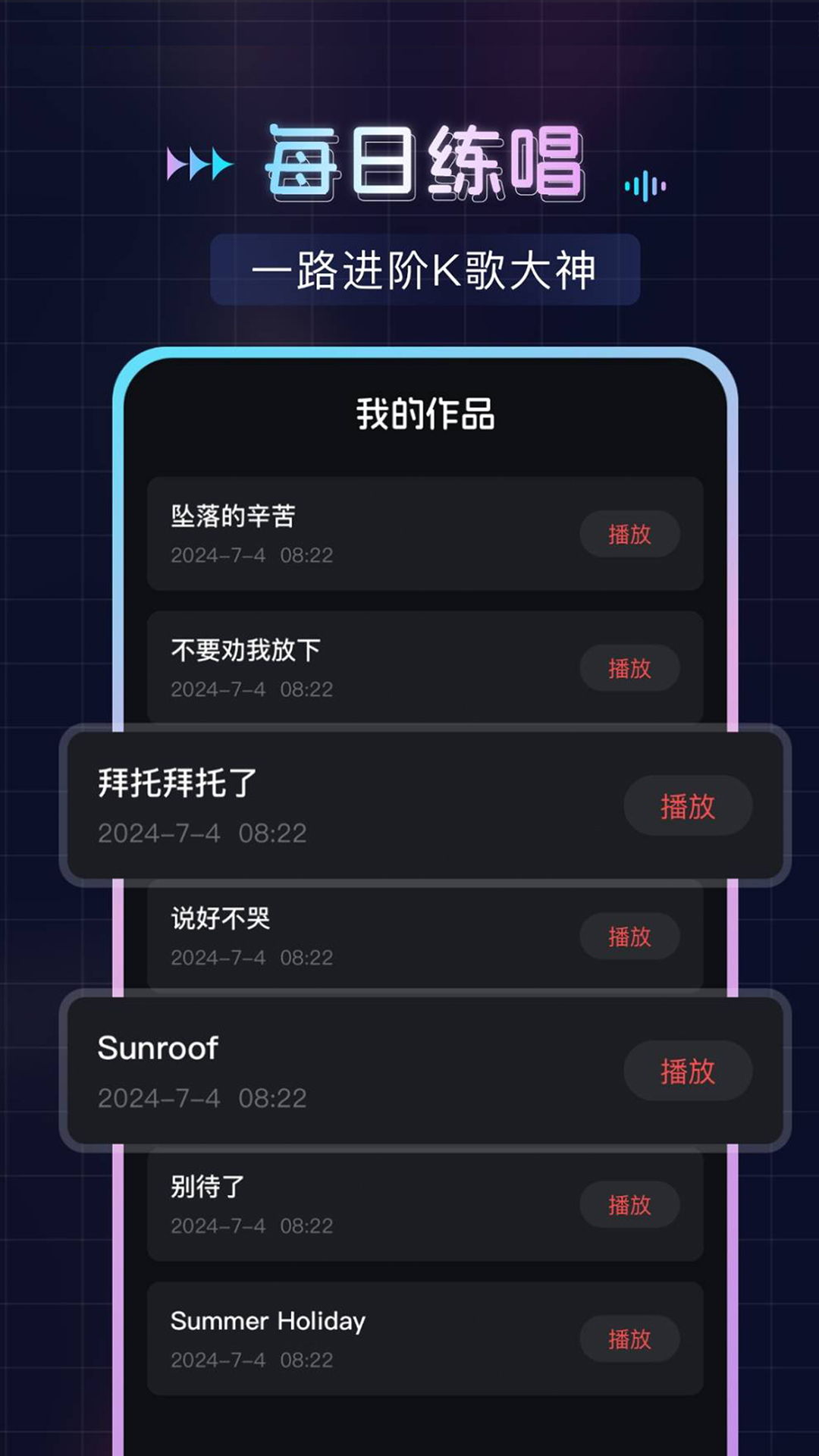This screenshot has height=1456, width=819.
Task: Play the 别待了 recording
Action: point(630,1204)
